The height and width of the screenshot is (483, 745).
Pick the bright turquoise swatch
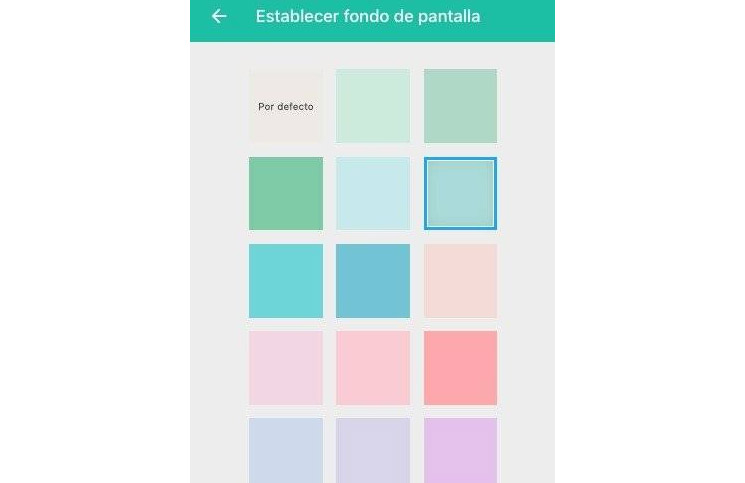point(286,281)
